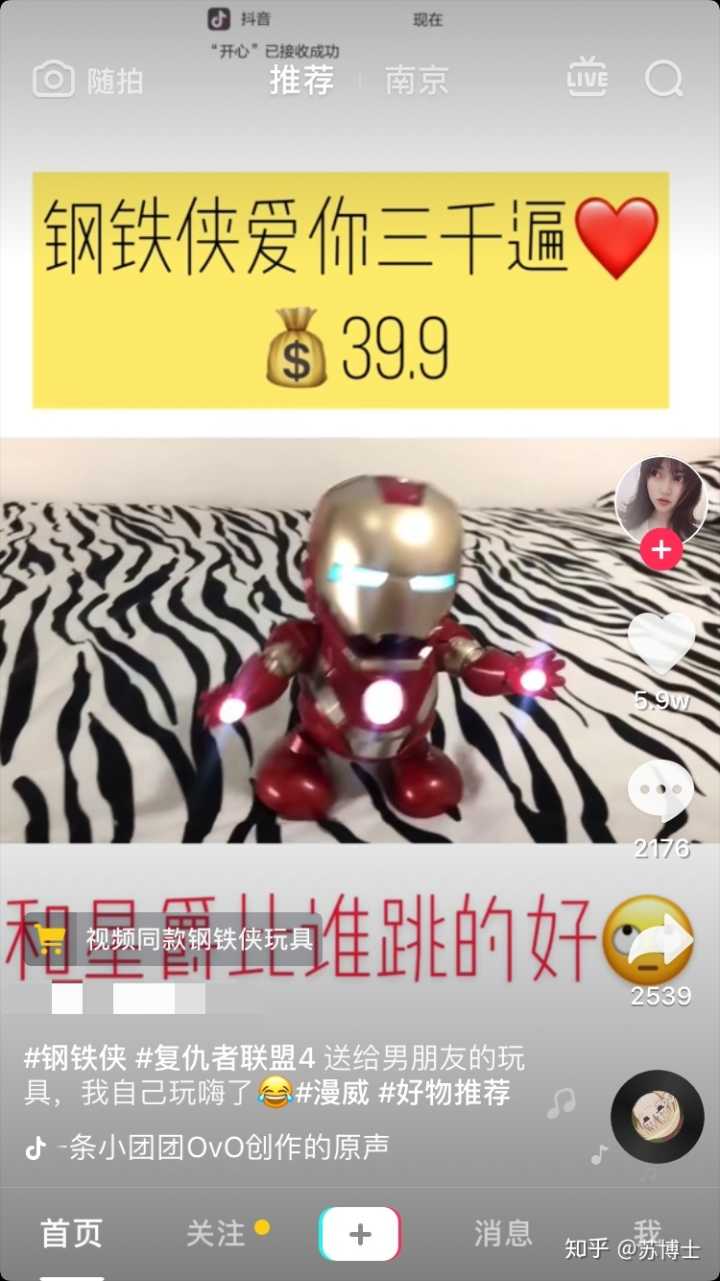Open the LIVE streams icon
This screenshot has width=720, height=1281.
pos(587,78)
